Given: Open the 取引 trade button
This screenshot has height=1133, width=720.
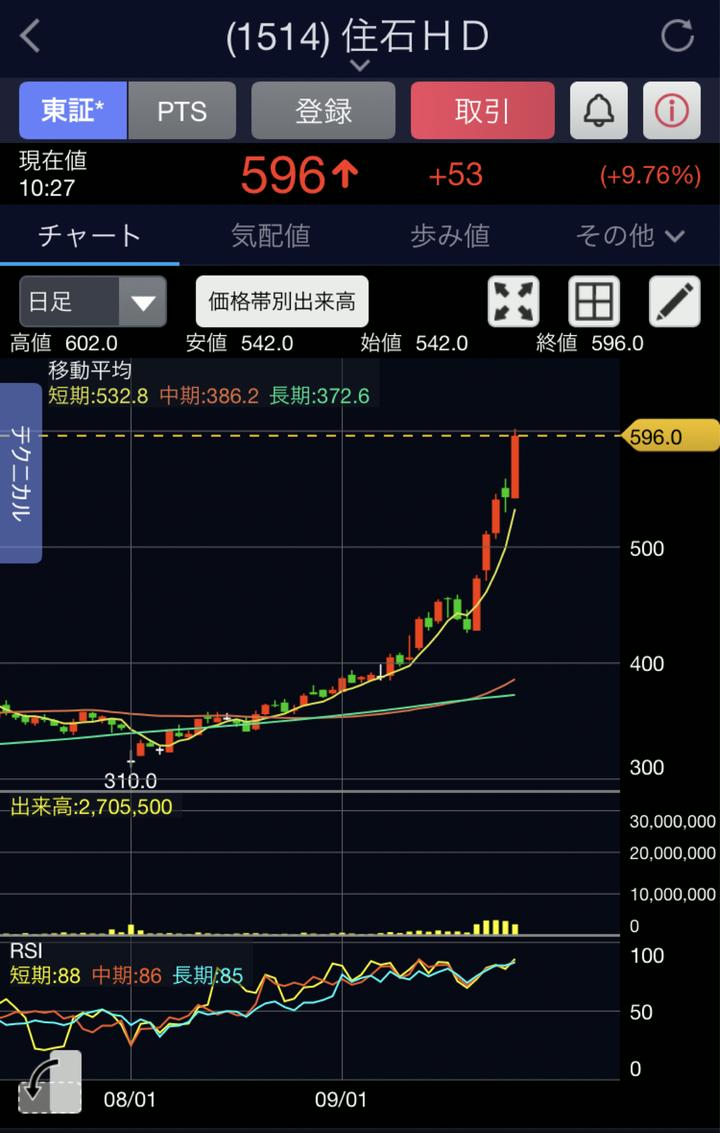Looking at the screenshot, I should coord(482,110).
